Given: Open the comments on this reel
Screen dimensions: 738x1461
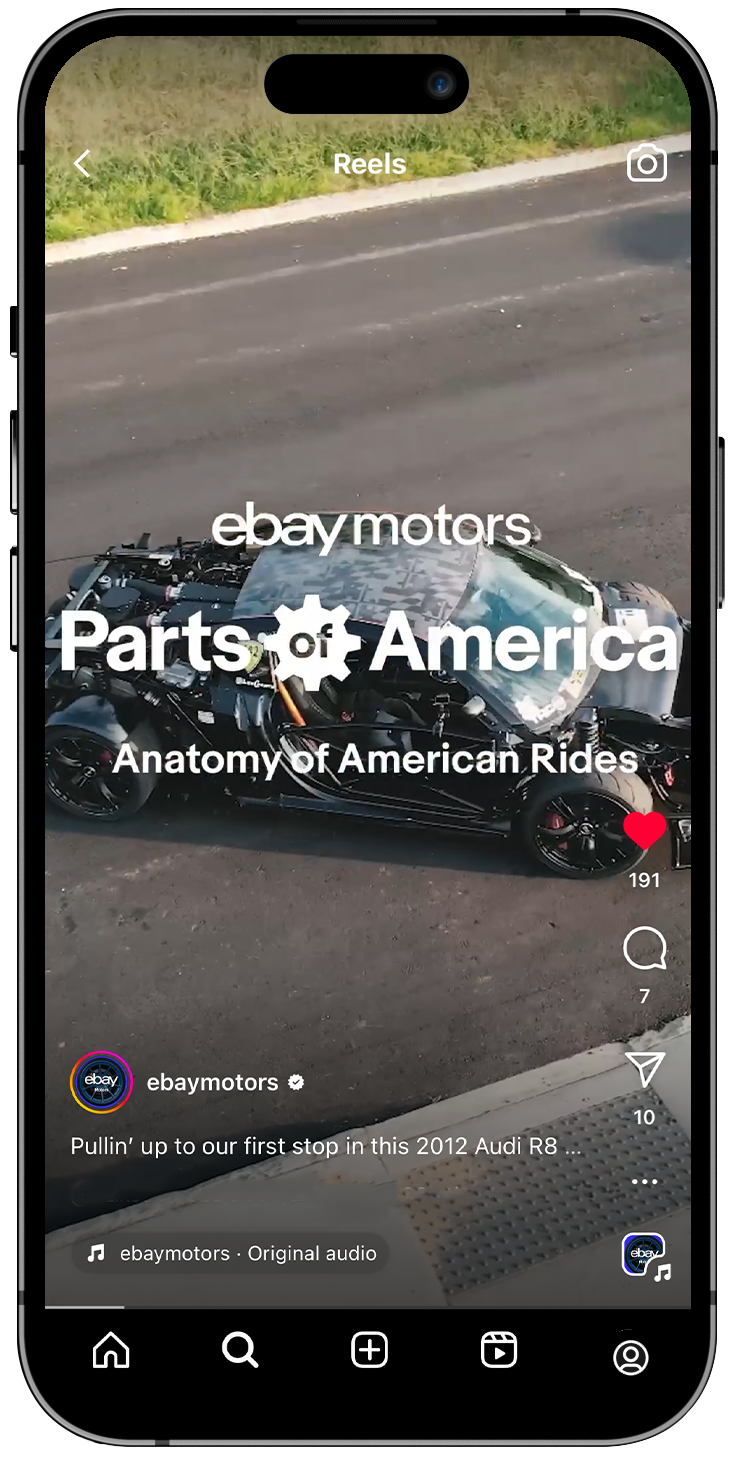Looking at the screenshot, I should pos(645,949).
